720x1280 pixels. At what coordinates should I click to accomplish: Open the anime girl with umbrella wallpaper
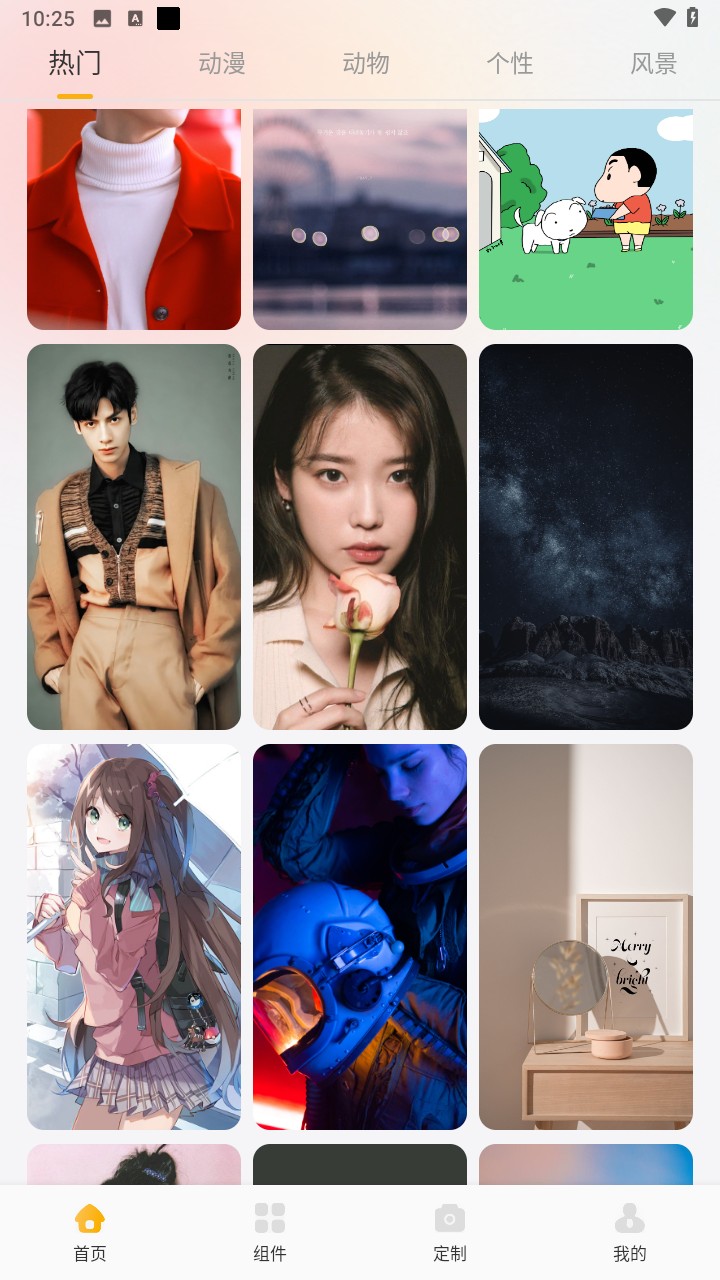[x=134, y=937]
